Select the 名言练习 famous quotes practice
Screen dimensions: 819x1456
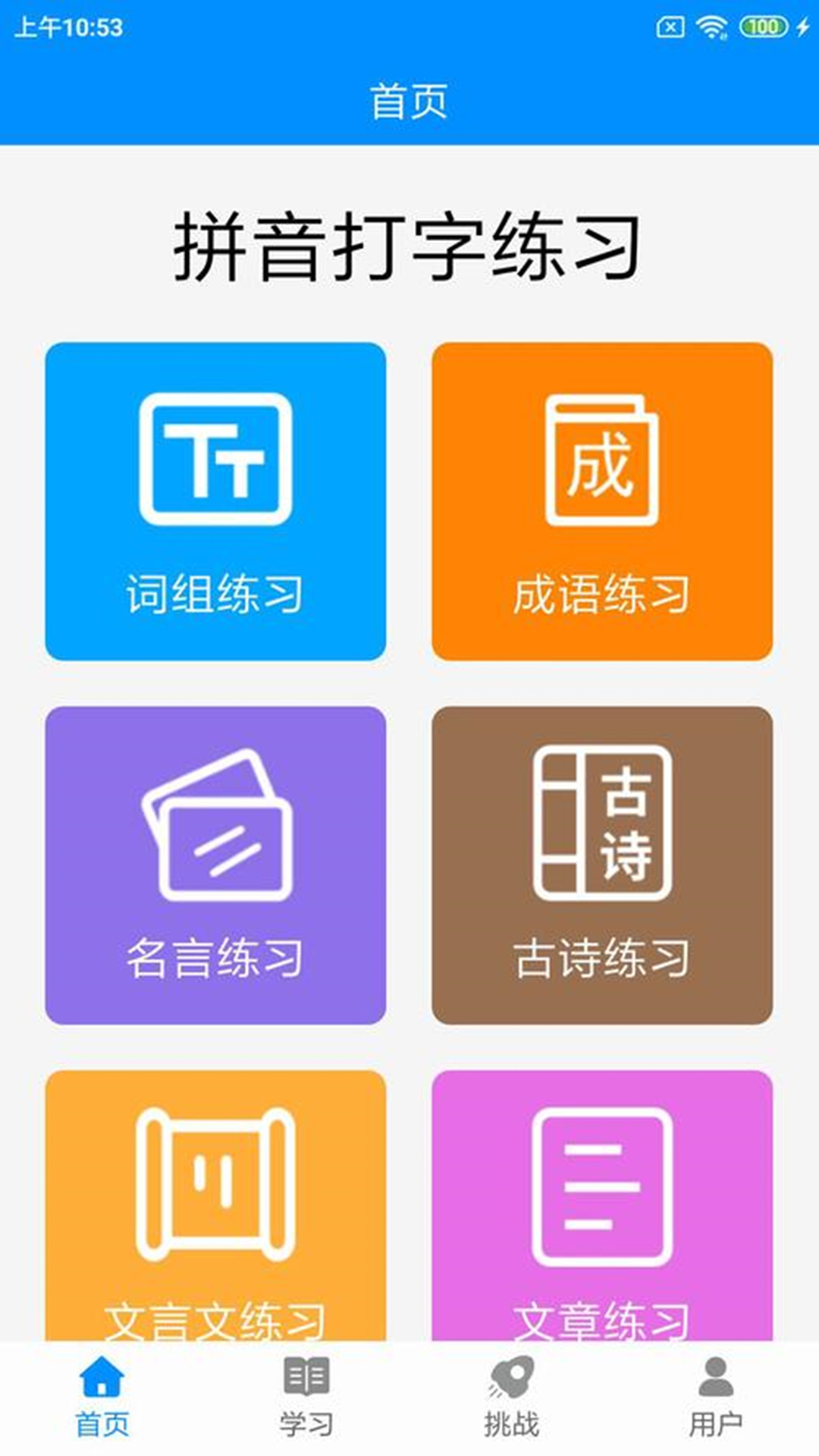coord(216,864)
